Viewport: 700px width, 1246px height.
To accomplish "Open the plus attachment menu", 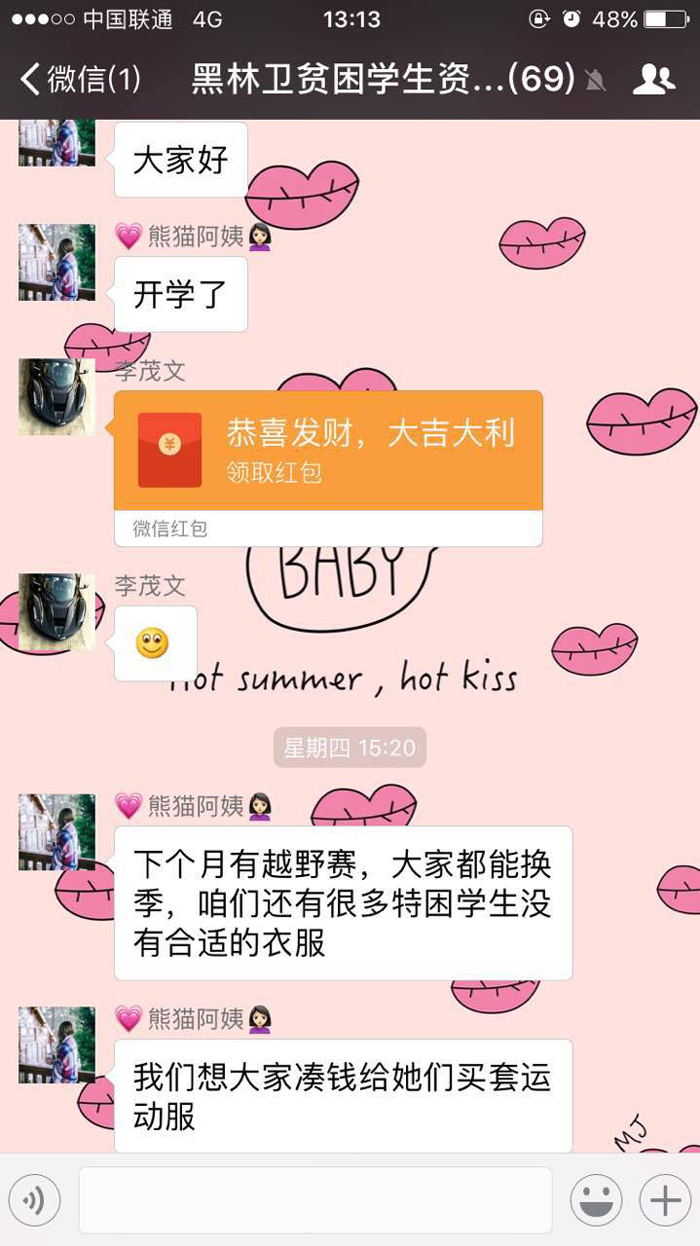I will [x=665, y=1200].
